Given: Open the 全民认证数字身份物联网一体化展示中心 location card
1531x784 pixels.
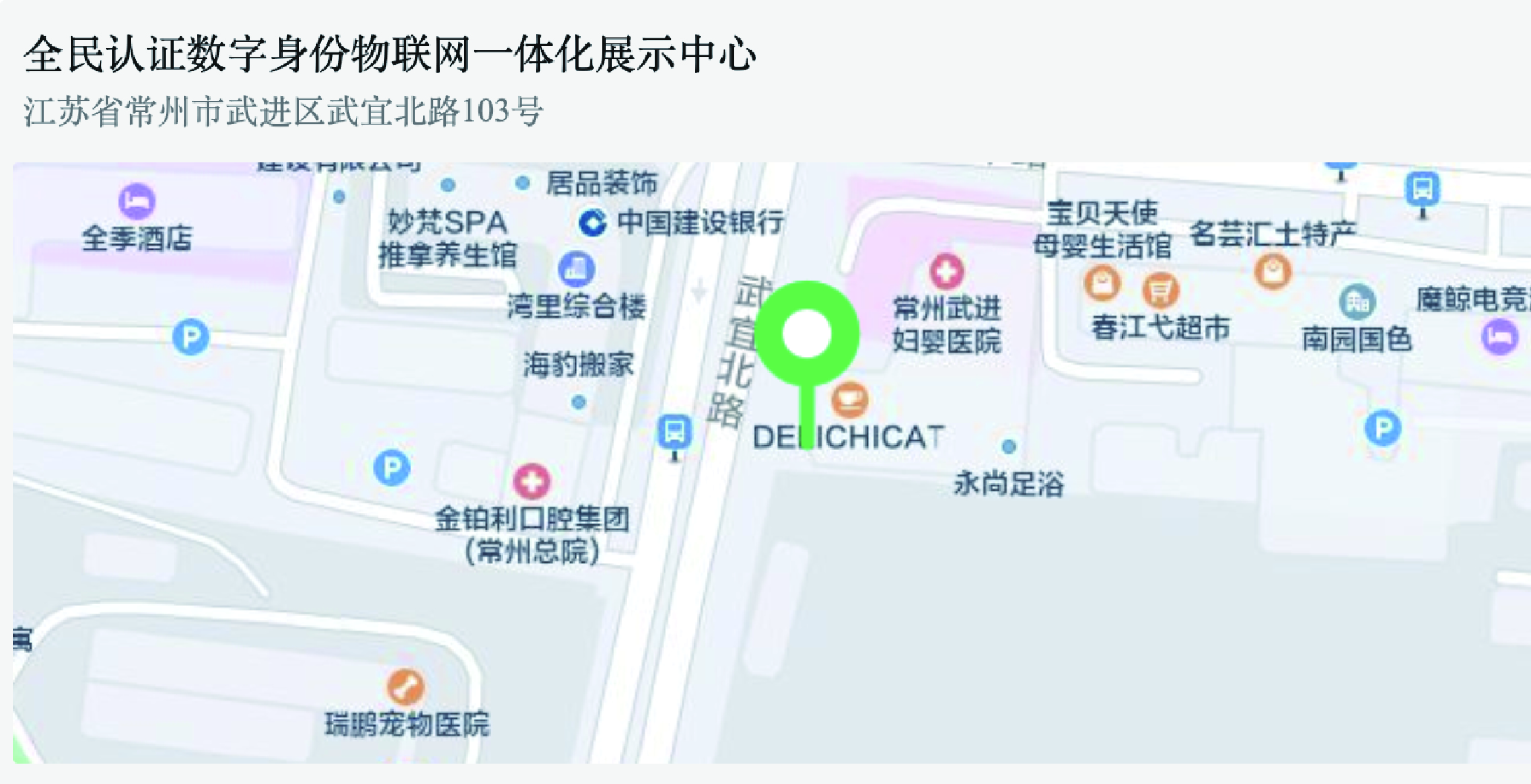Looking at the screenshot, I should click(x=390, y=55).
